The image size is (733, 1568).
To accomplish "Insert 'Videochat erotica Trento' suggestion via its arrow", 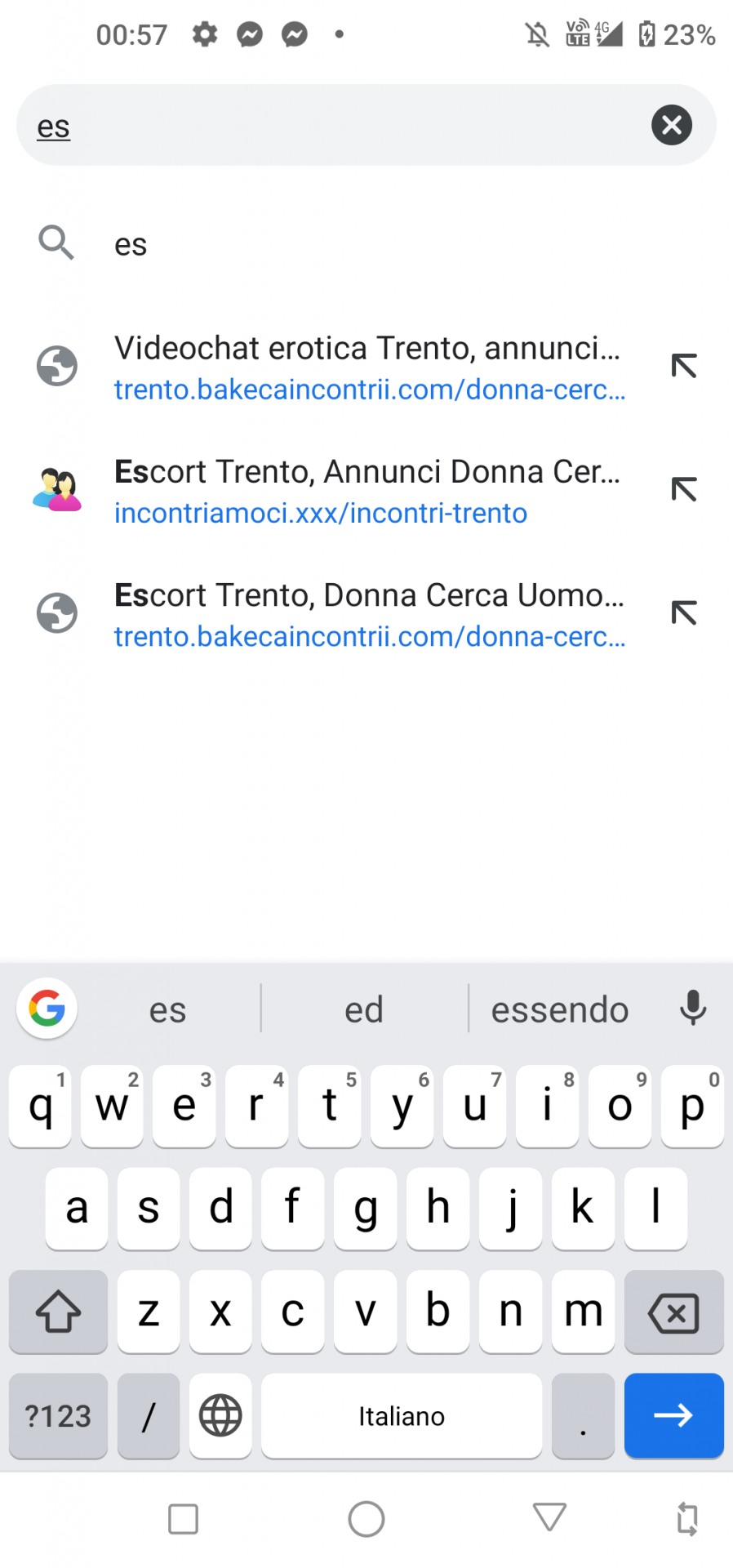I will click(684, 366).
